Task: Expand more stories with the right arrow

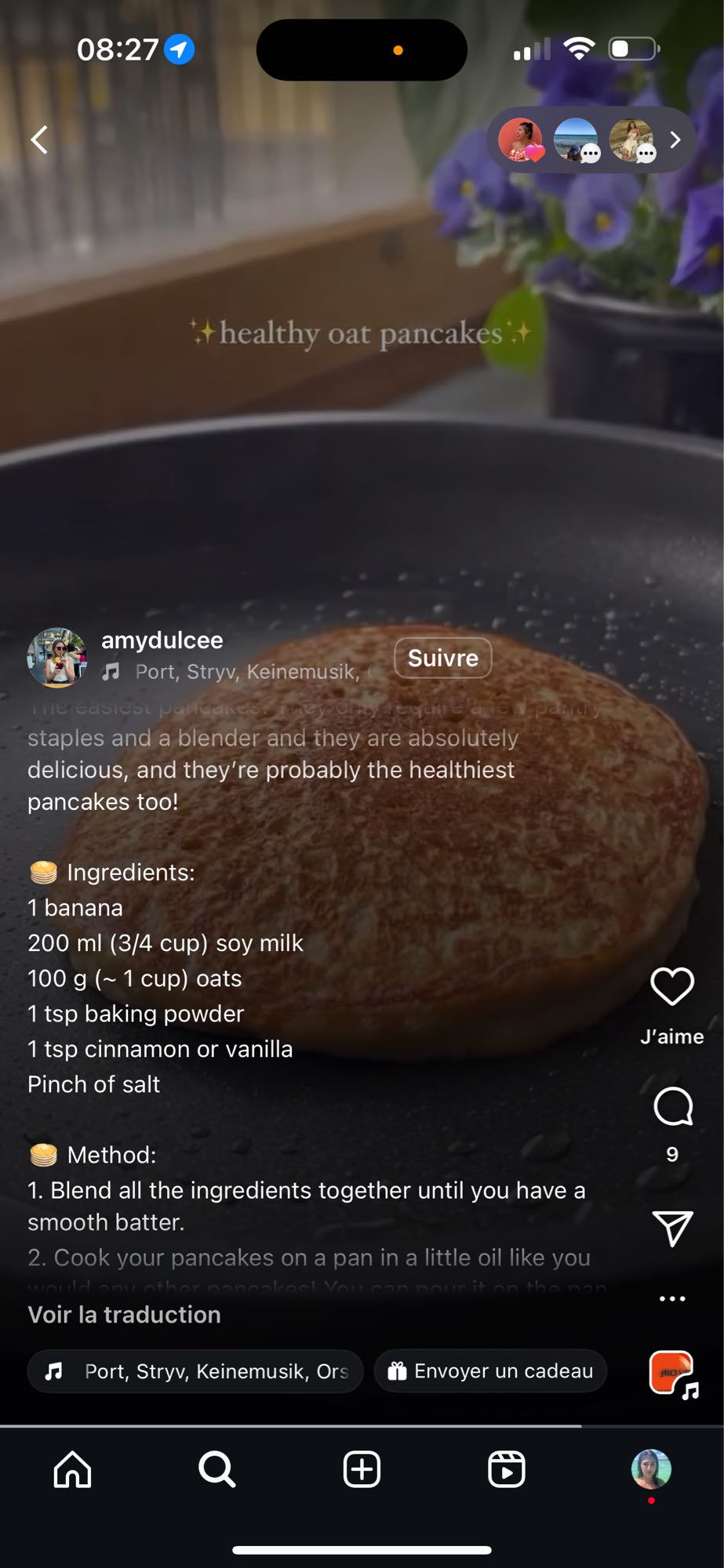Action: tap(675, 139)
